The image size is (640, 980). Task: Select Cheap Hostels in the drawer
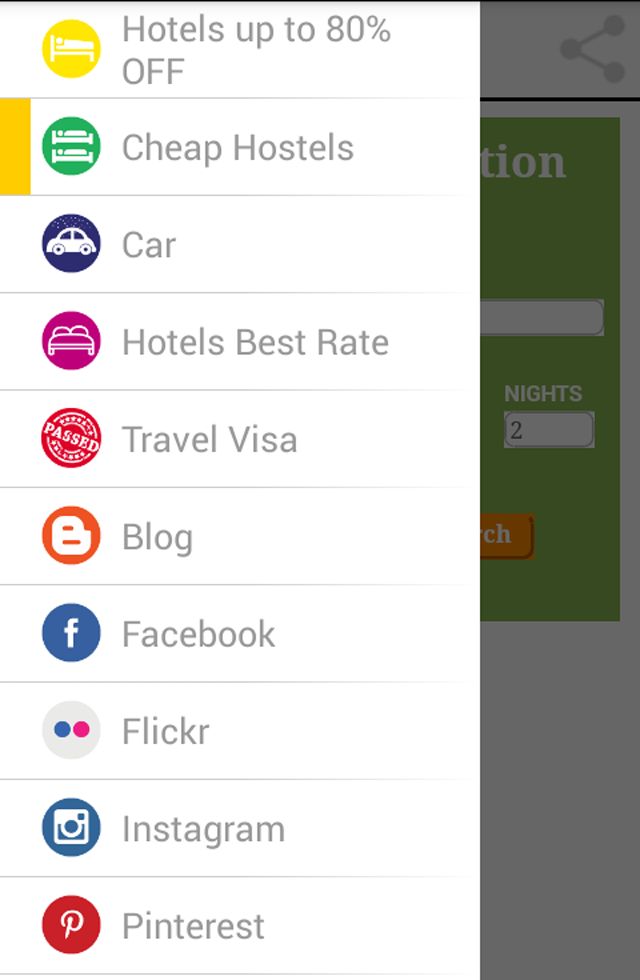(x=240, y=148)
